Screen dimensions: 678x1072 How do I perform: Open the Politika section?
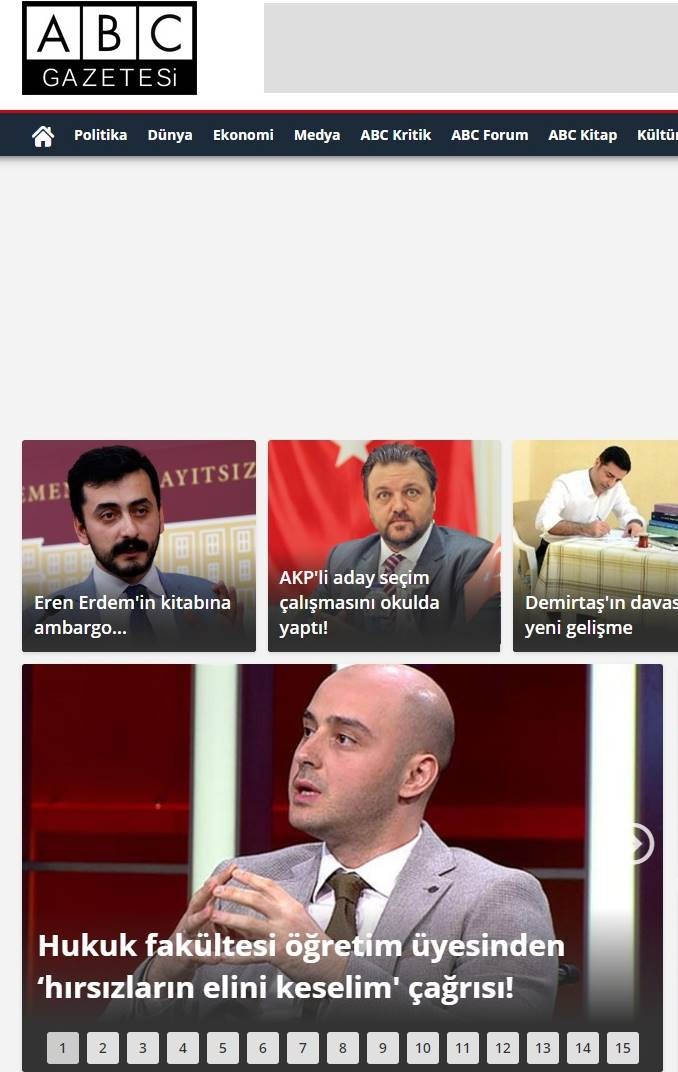pos(100,135)
